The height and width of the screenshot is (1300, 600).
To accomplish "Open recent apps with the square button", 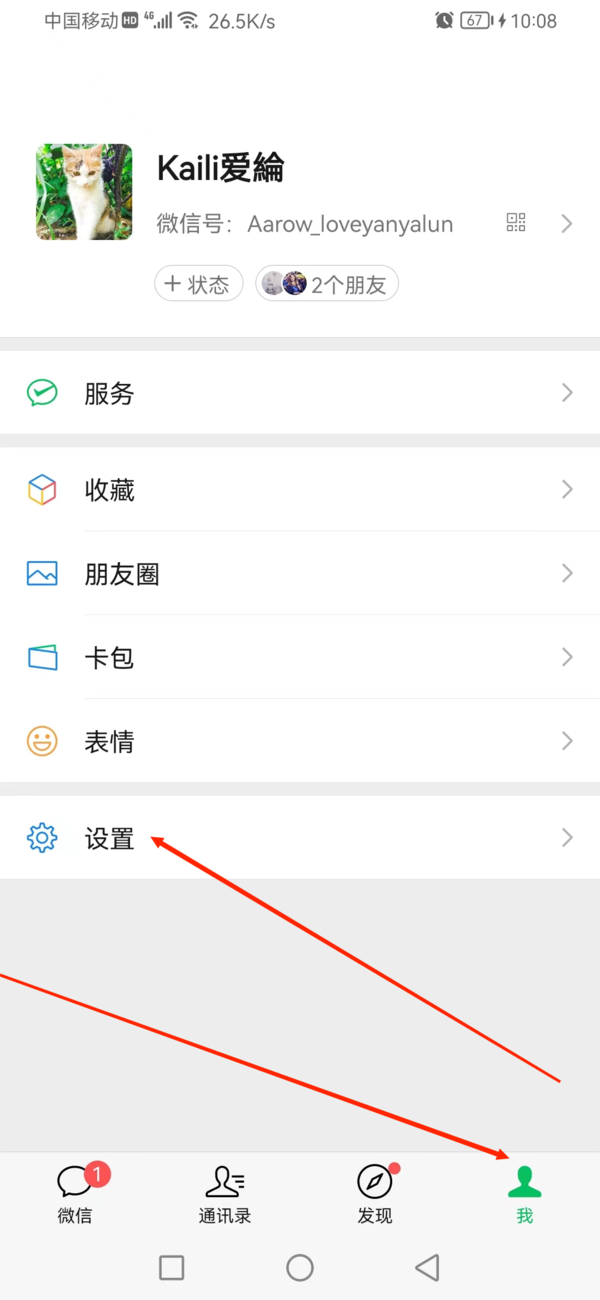I will point(172,1268).
